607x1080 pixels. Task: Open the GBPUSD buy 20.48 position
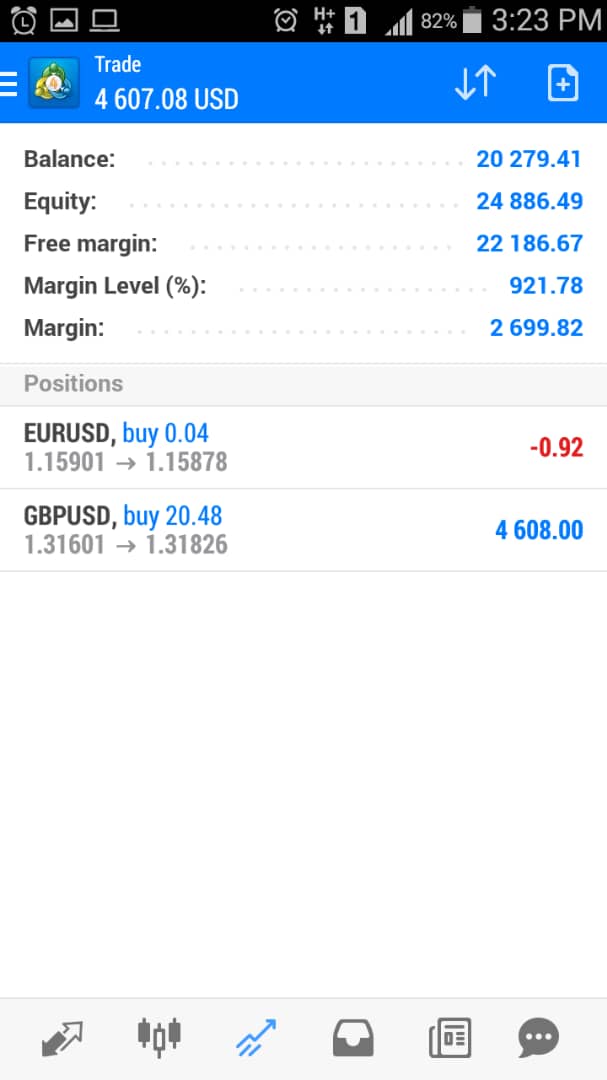[303, 530]
